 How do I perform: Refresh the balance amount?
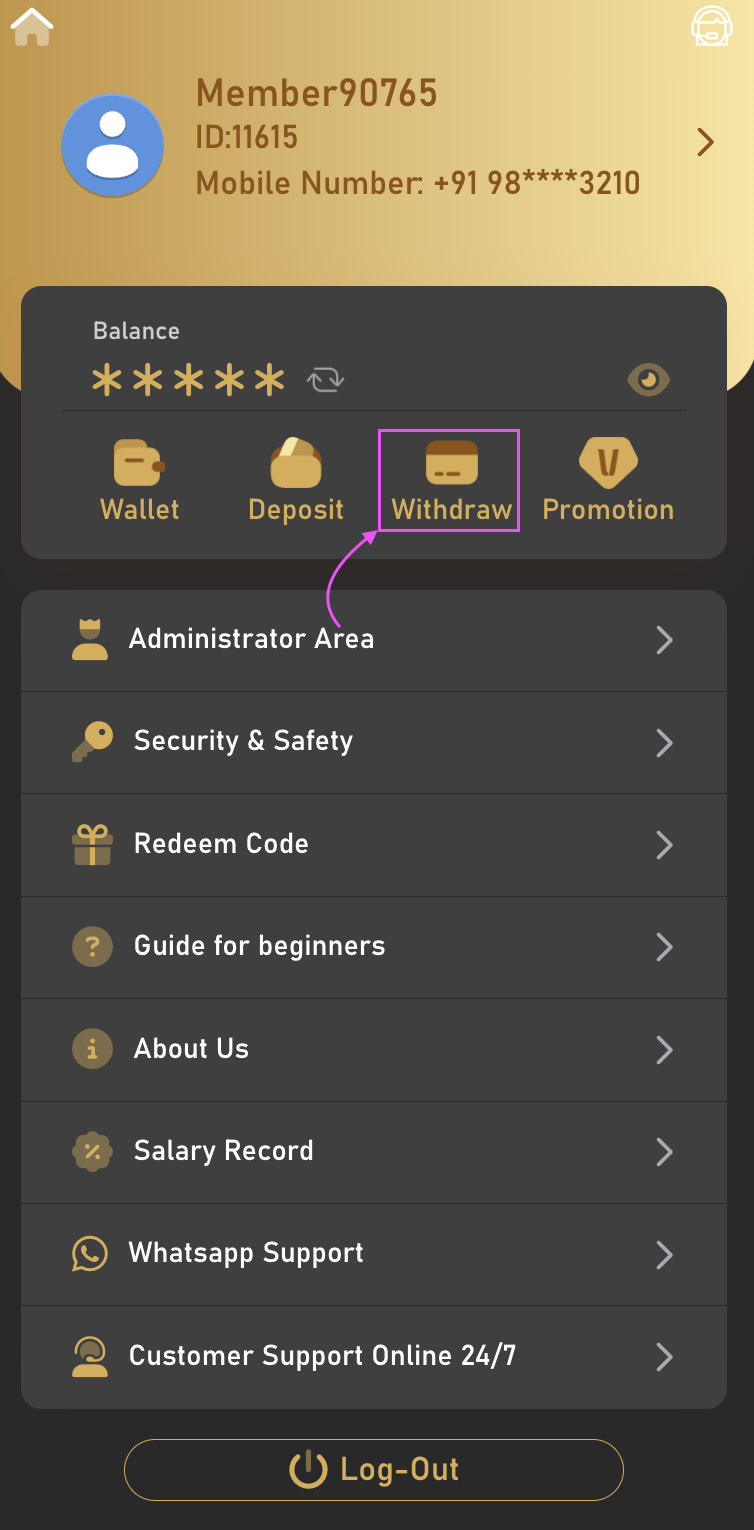326,380
